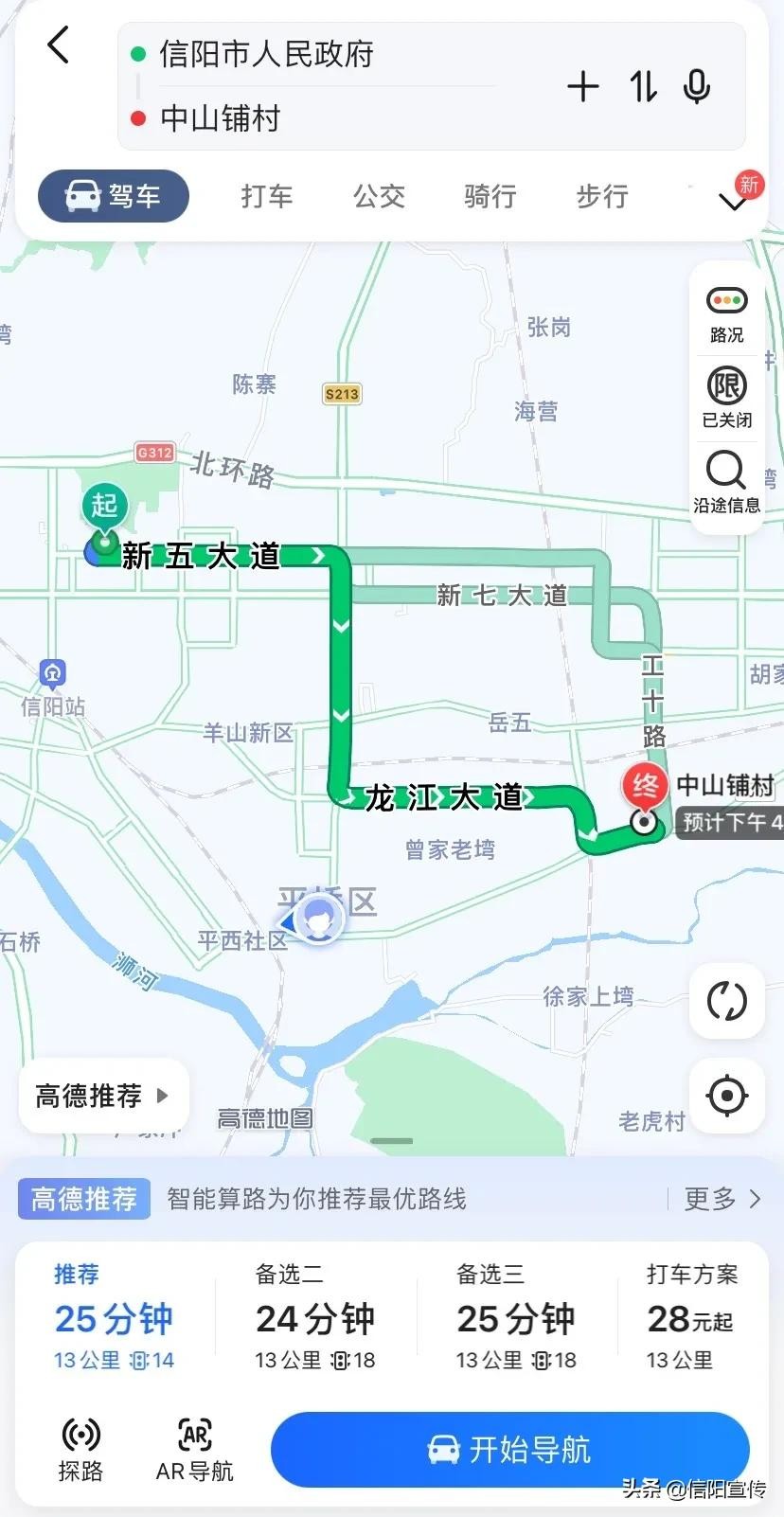784x1517 pixels.
Task: Open 高德推荐 route preference chip
Action: [x=102, y=1096]
